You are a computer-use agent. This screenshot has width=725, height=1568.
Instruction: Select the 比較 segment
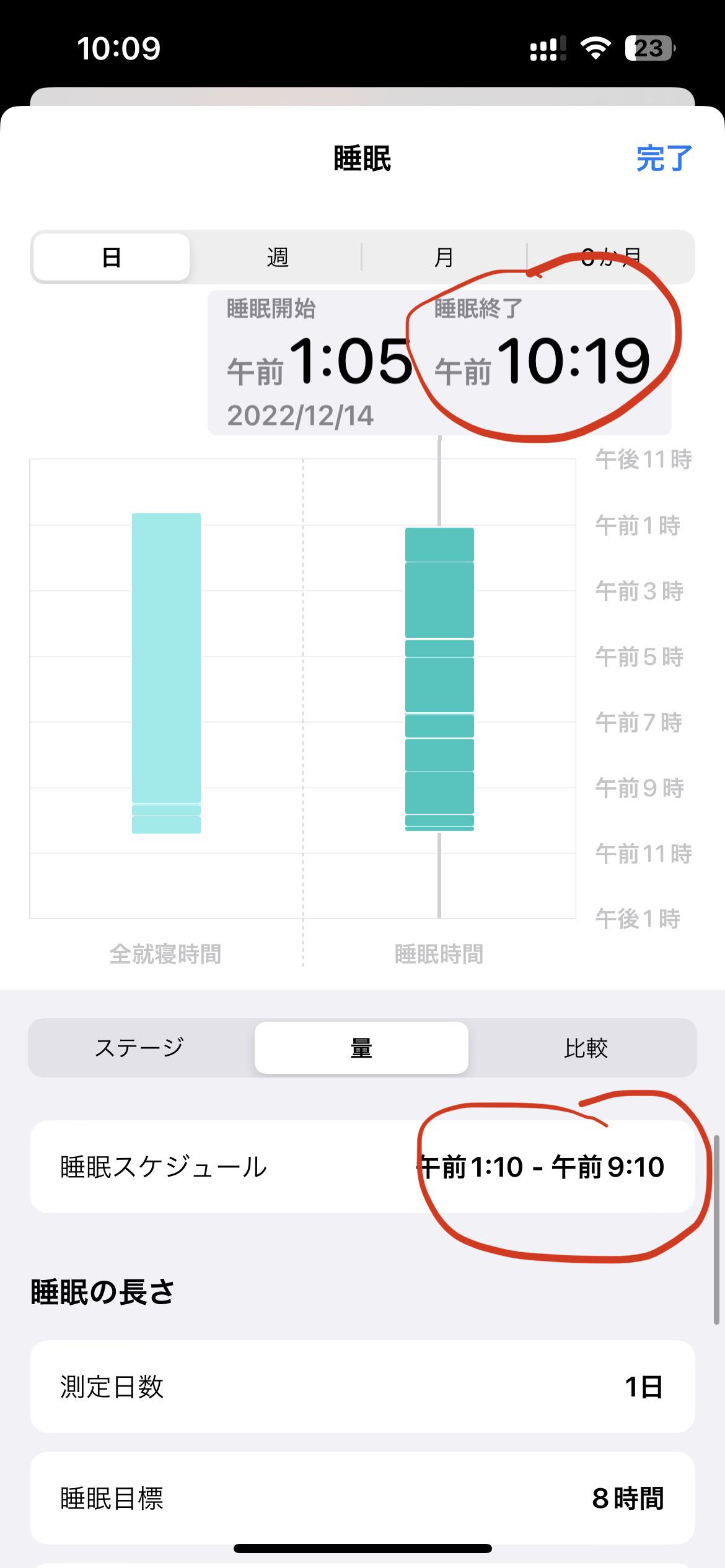585,1048
